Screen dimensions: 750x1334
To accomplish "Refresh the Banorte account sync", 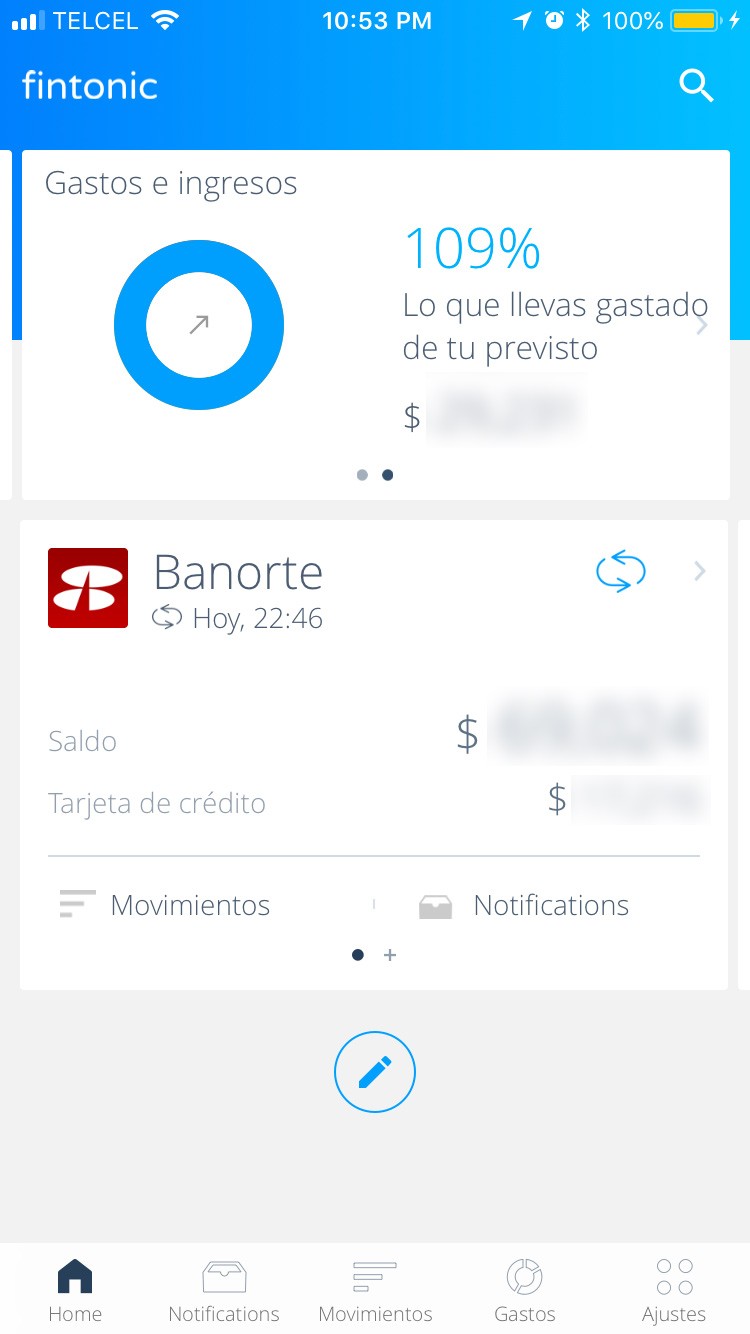I will click(620, 572).
